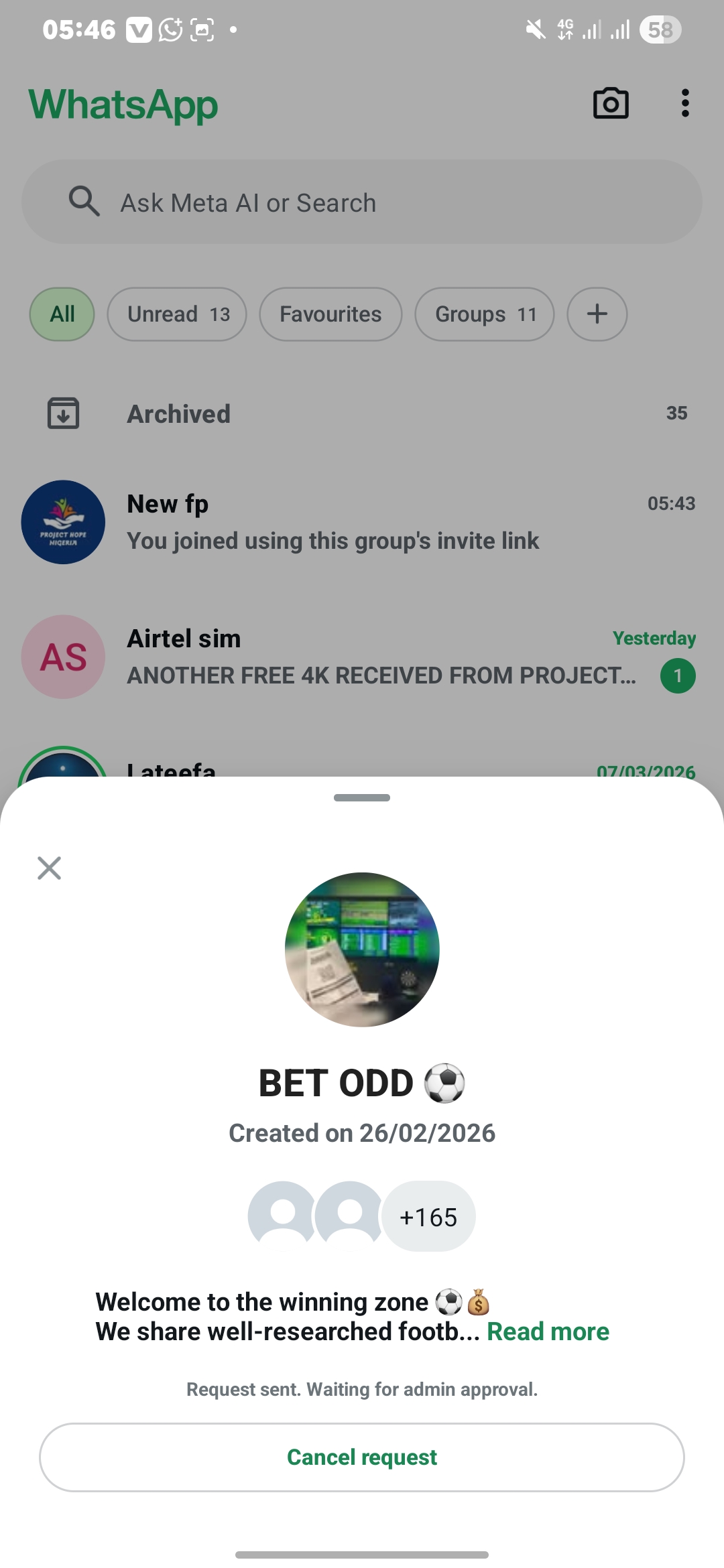Show only Groups chats
Image resolution: width=724 pixels, height=1568 pixels.
click(485, 314)
